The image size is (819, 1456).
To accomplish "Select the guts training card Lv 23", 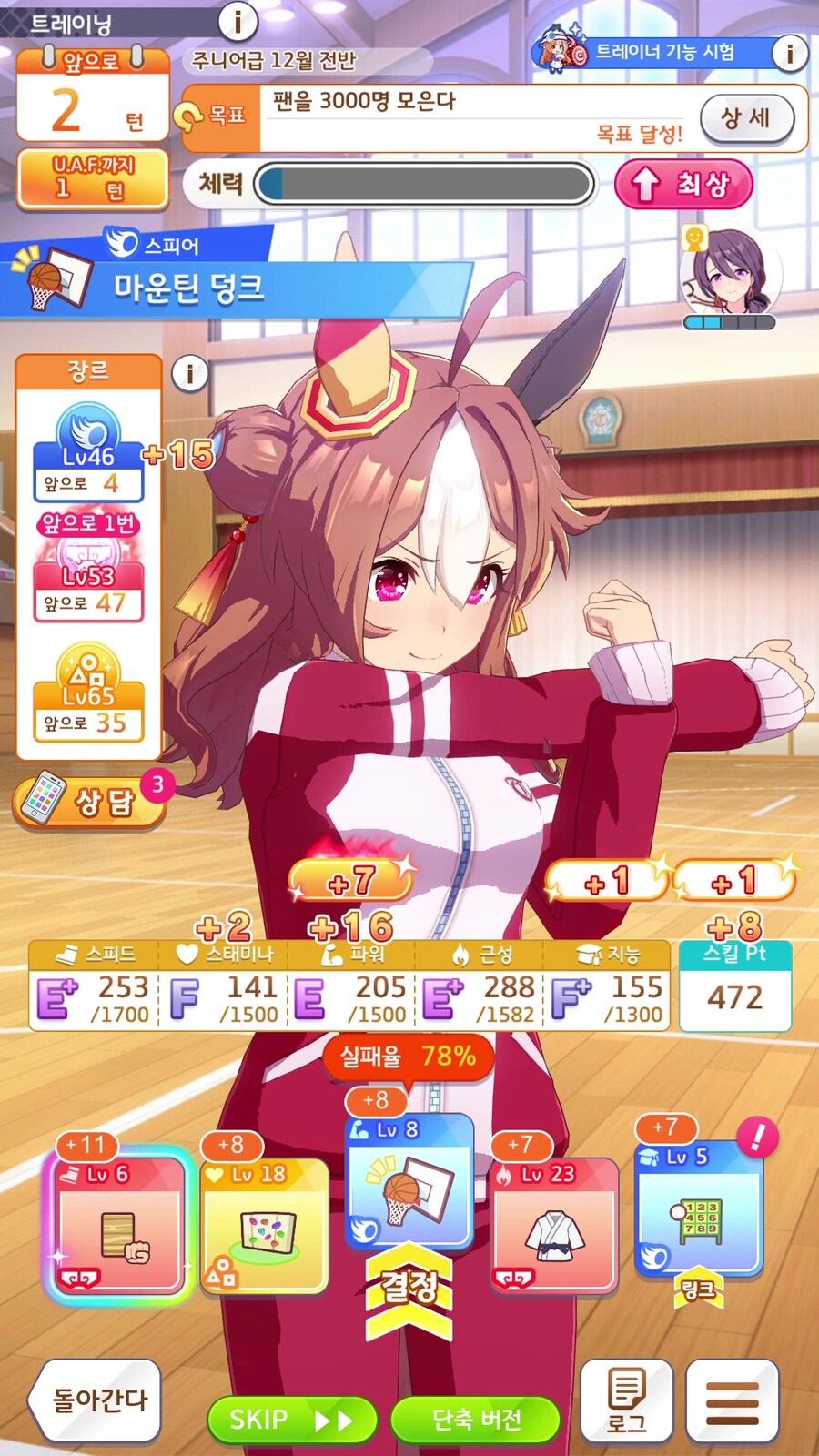I will pos(554,1224).
